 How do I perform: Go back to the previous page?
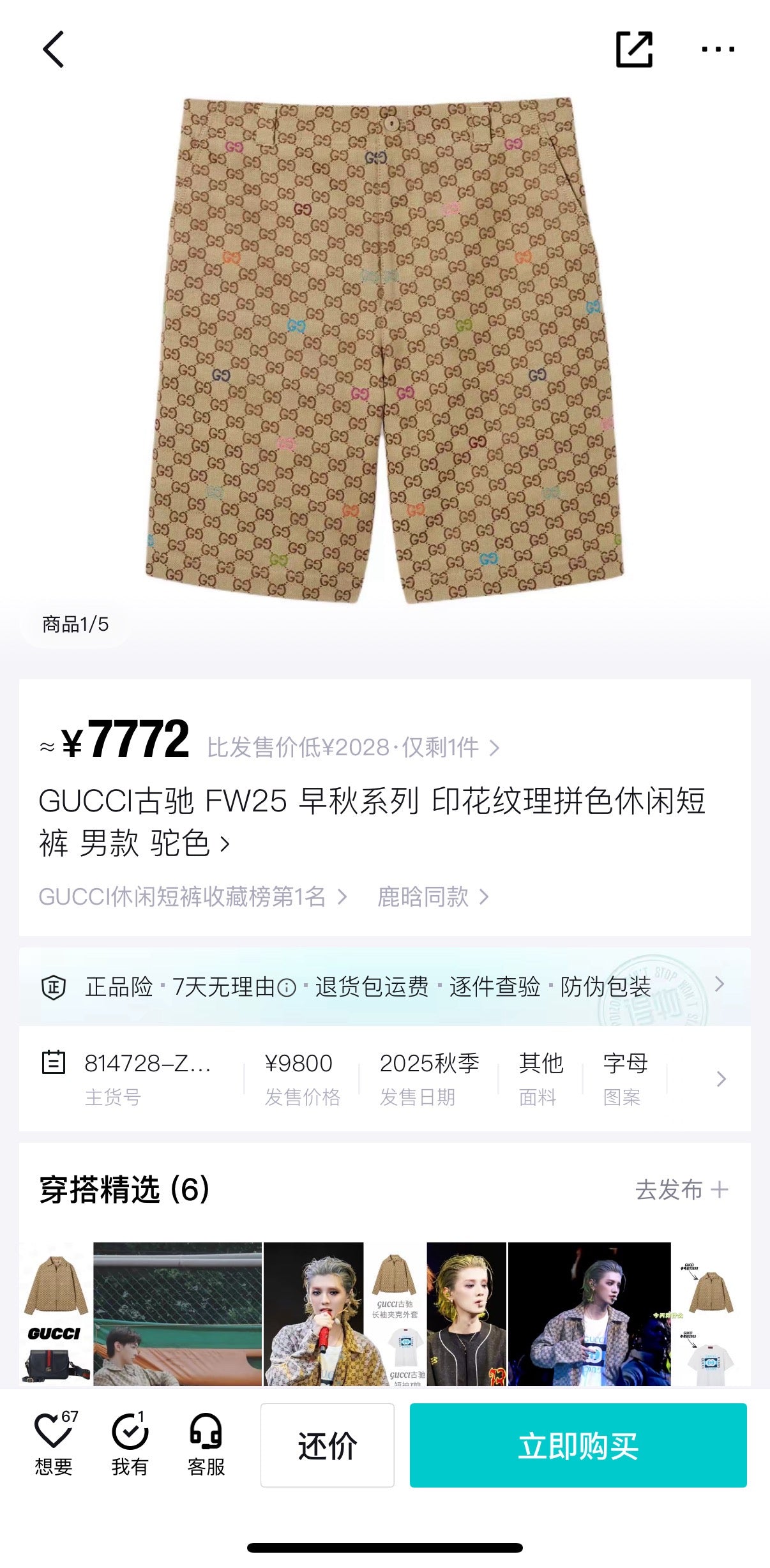pyautogui.click(x=54, y=49)
